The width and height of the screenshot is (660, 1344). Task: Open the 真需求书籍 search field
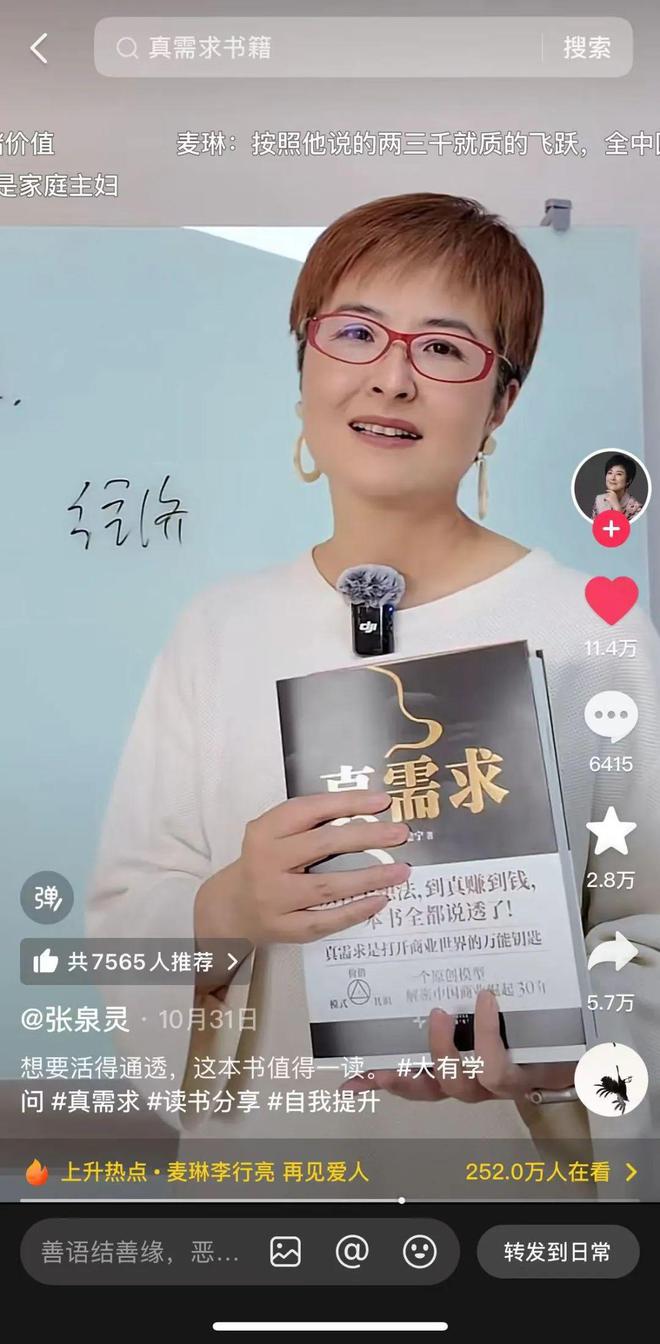tap(318, 47)
